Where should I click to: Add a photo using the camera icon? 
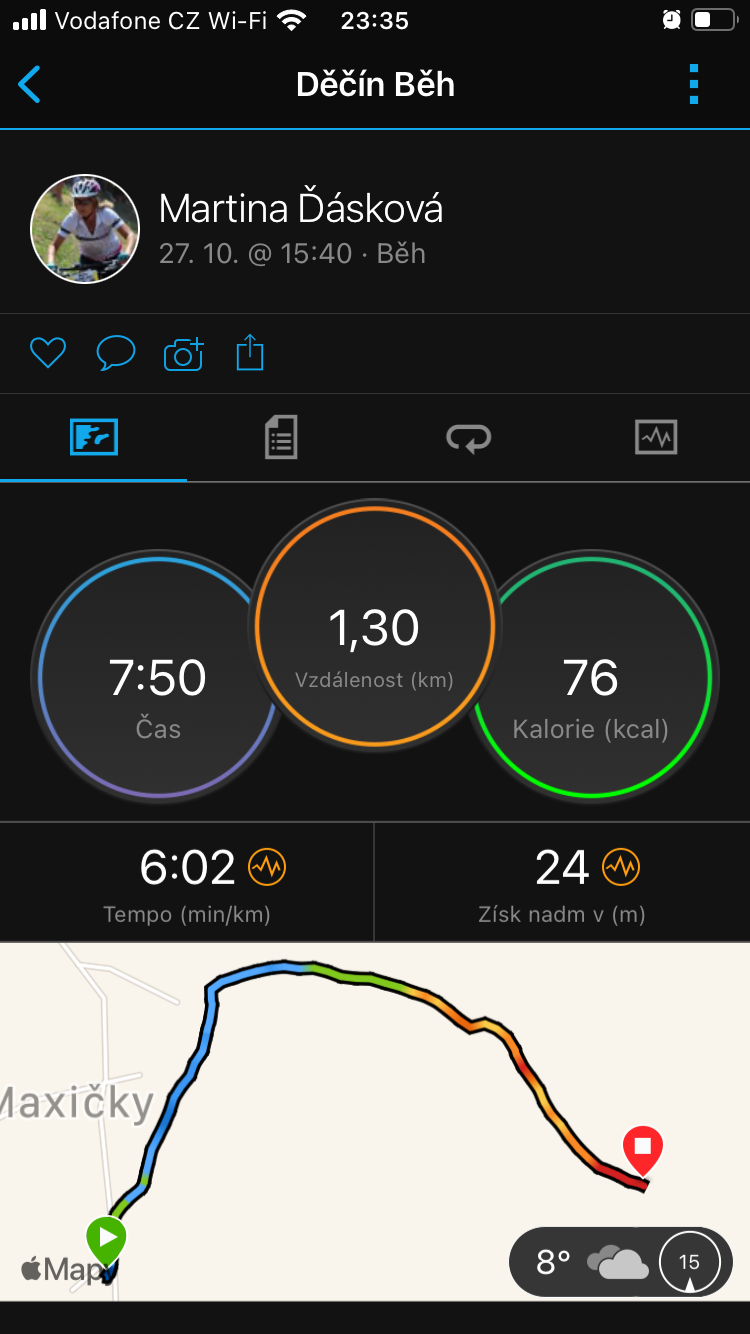tap(183, 353)
